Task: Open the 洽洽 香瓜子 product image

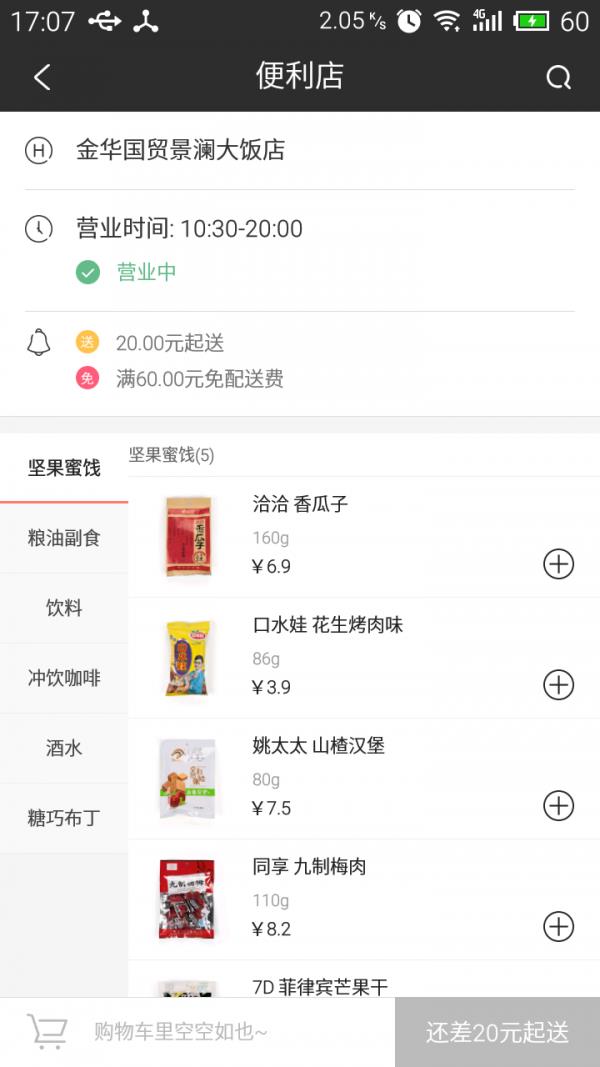Action: point(188,536)
